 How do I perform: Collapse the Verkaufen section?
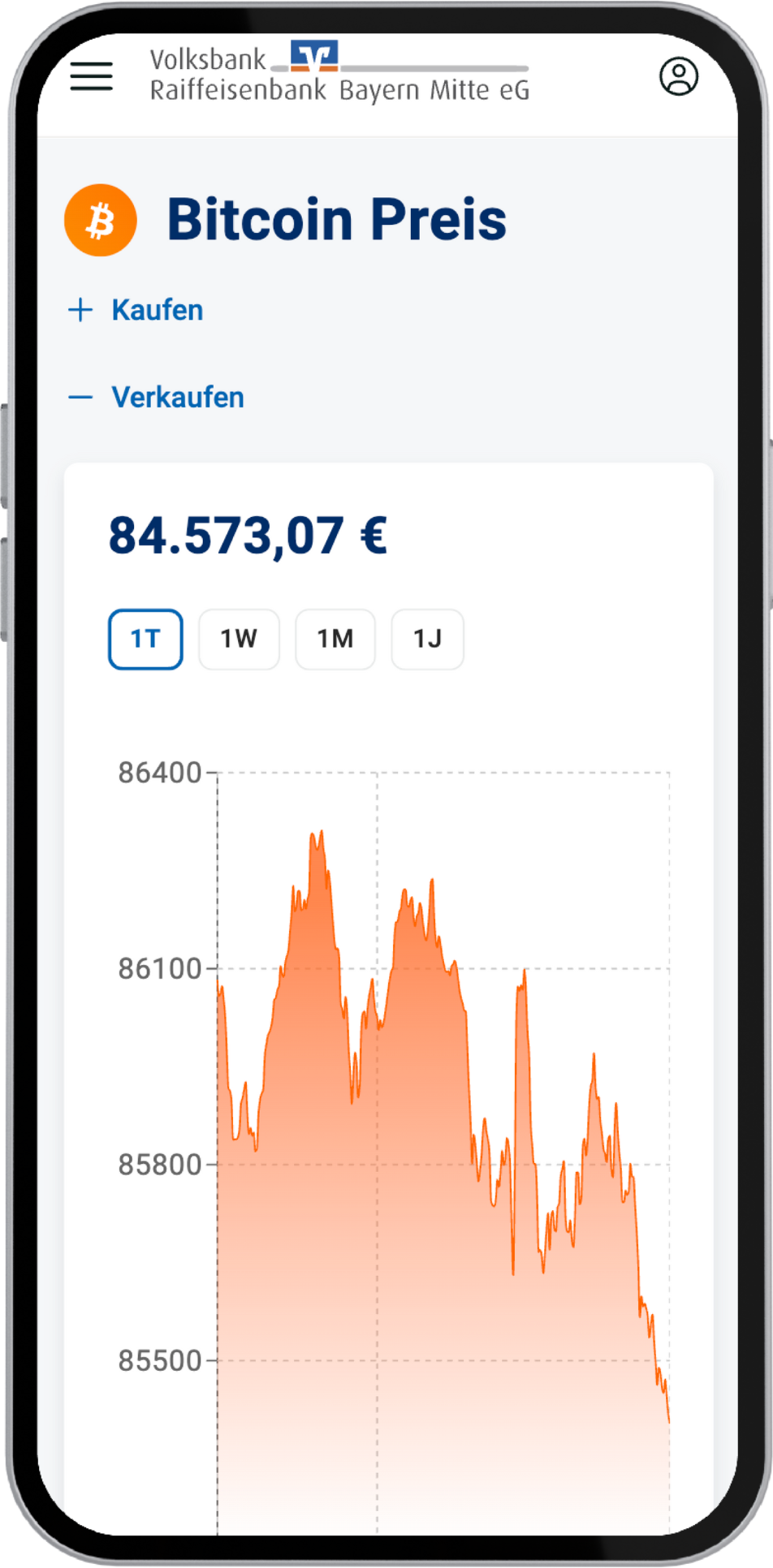click(x=179, y=397)
